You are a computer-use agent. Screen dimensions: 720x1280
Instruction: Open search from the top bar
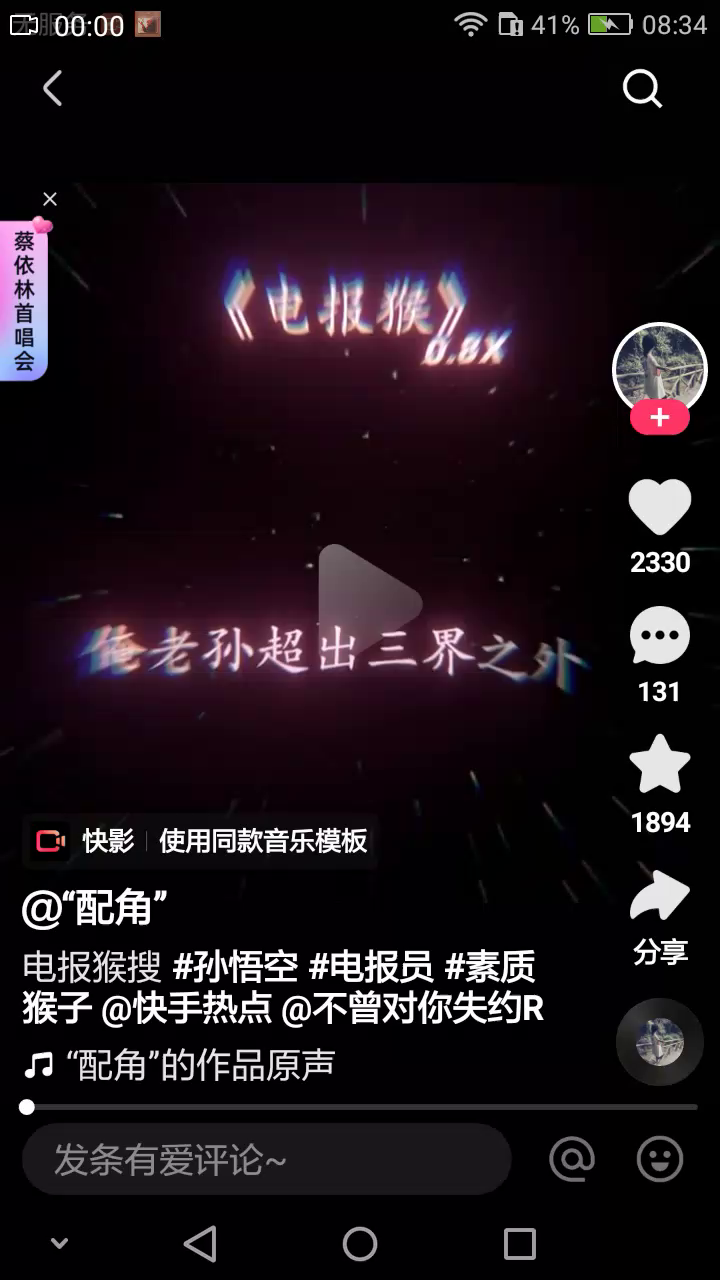pyautogui.click(x=642, y=89)
